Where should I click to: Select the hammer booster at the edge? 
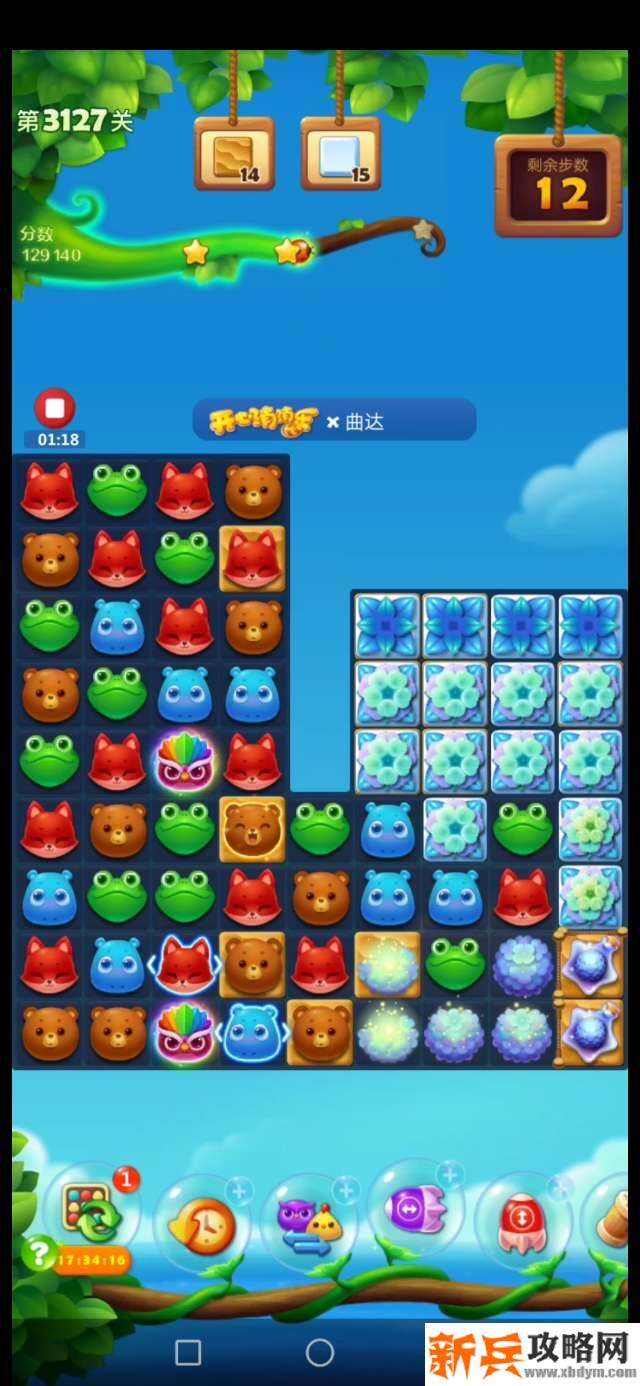click(618, 1222)
